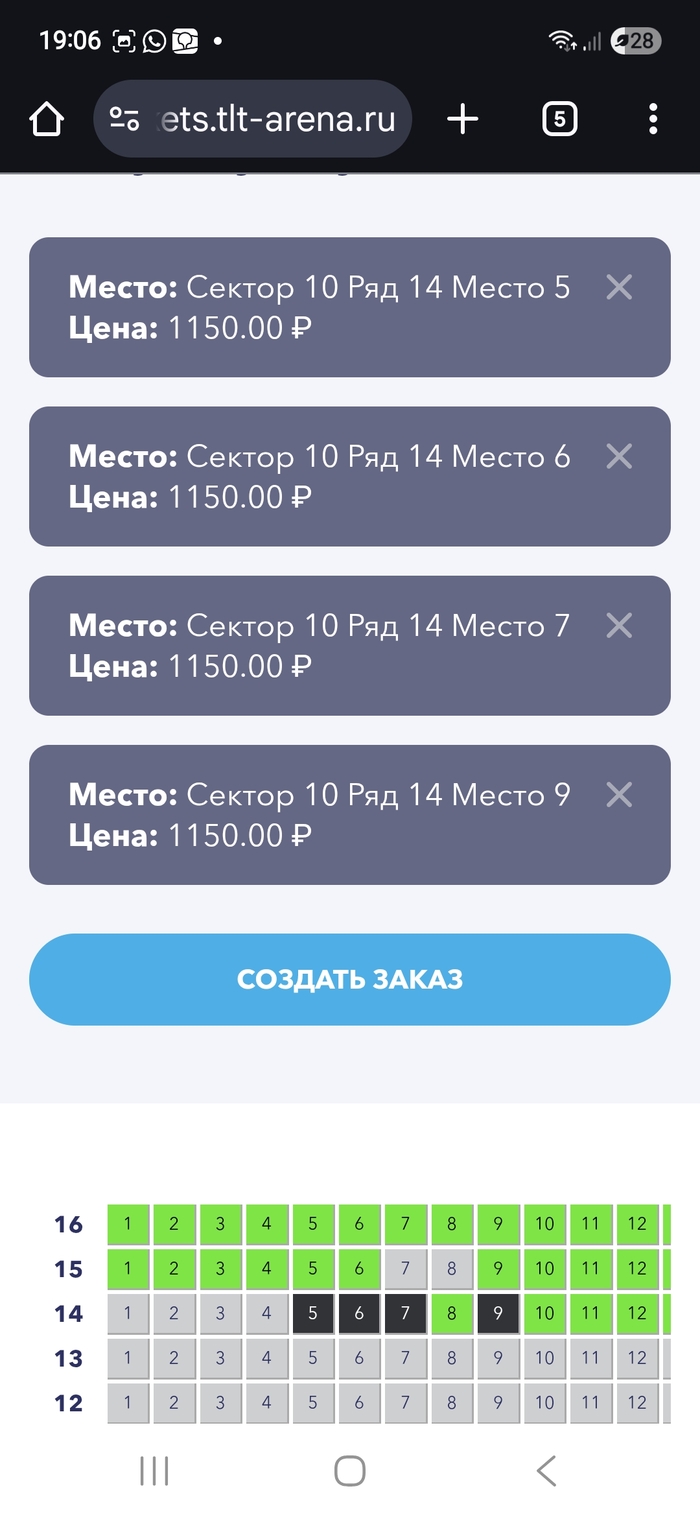This screenshot has height=1517, width=700.
Task: Pick seat 12 in row 16
Action: click(x=637, y=1224)
